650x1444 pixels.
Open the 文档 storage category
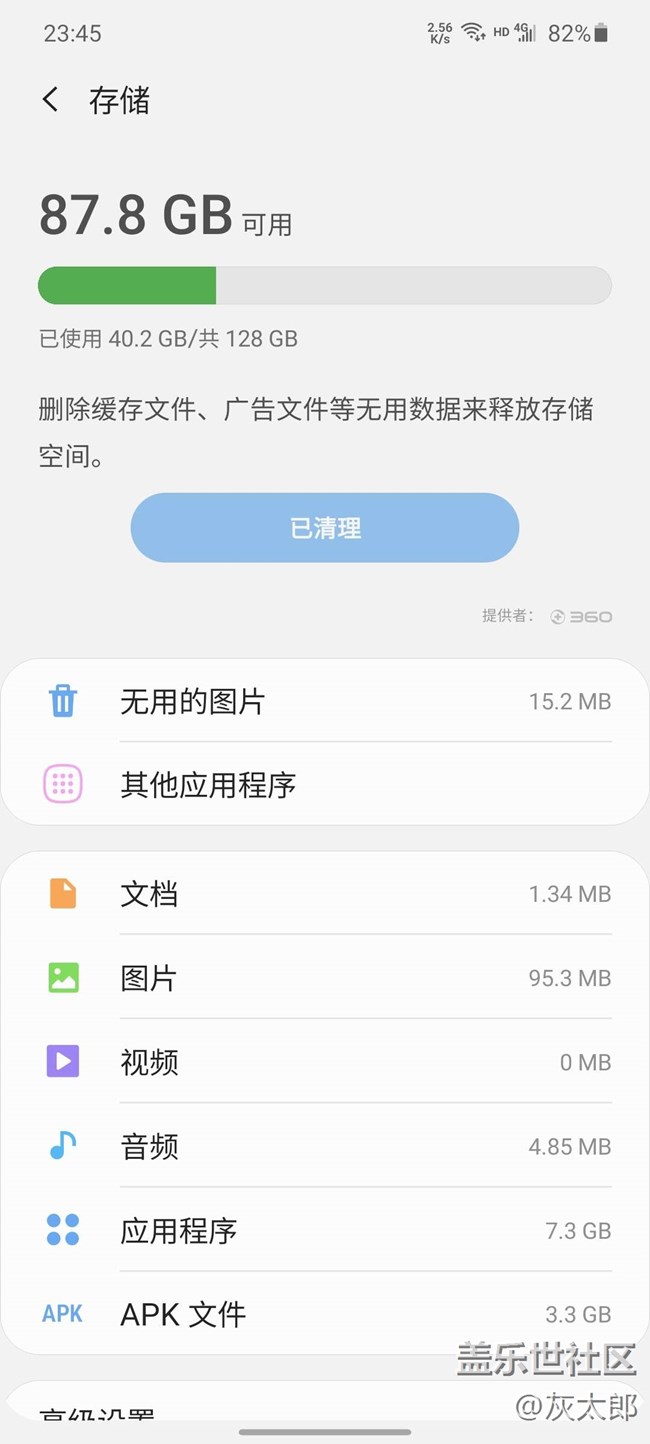pyautogui.click(x=325, y=893)
